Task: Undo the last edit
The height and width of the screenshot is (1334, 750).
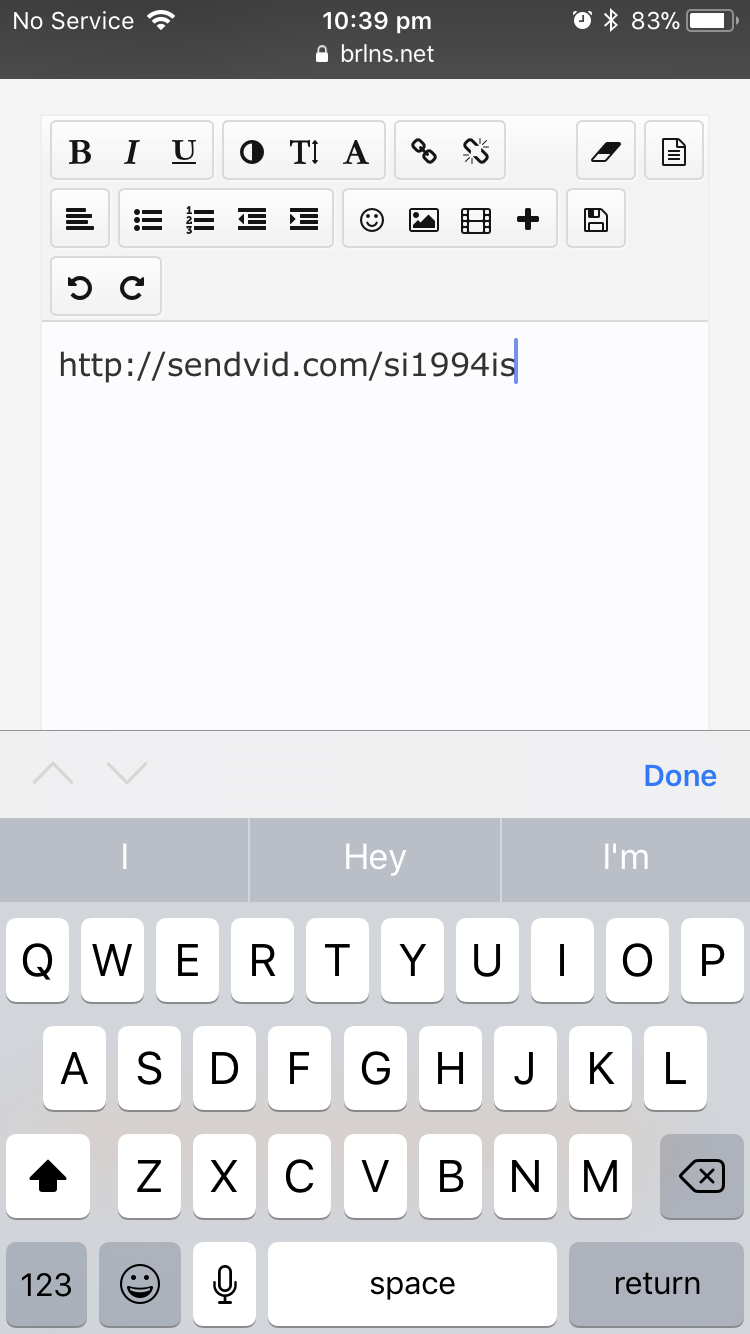Action: pos(80,287)
